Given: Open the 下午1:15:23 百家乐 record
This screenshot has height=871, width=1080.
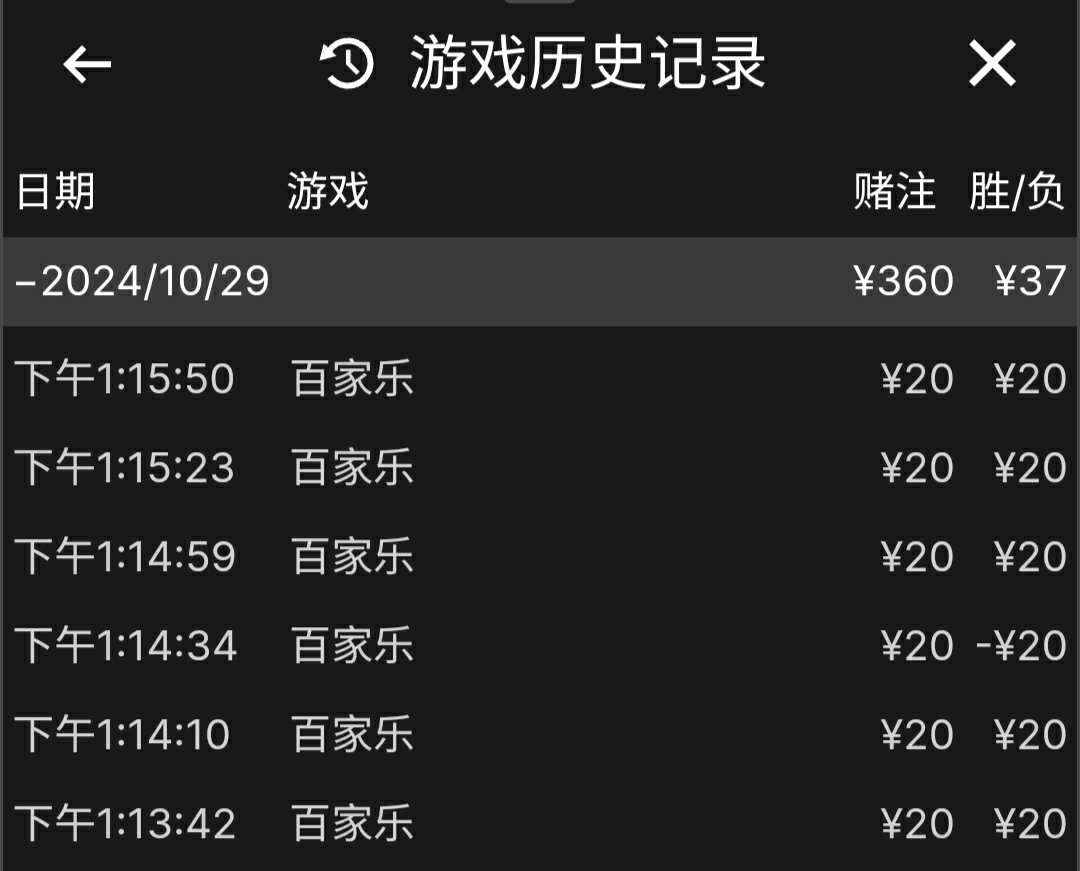Looking at the screenshot, I should pos(540,468).
